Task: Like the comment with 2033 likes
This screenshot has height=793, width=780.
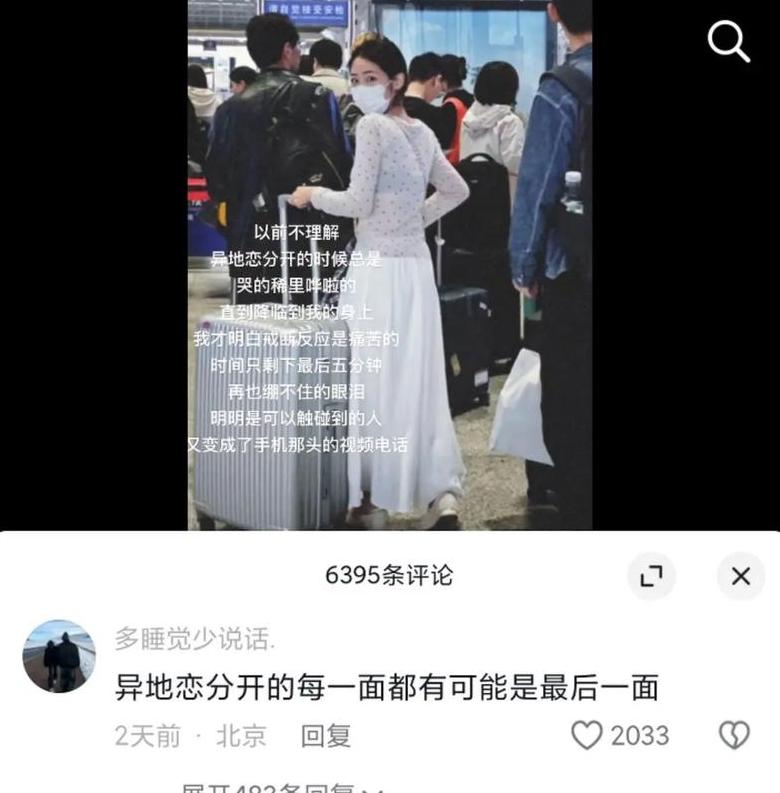Action: (x=588, y=736)
